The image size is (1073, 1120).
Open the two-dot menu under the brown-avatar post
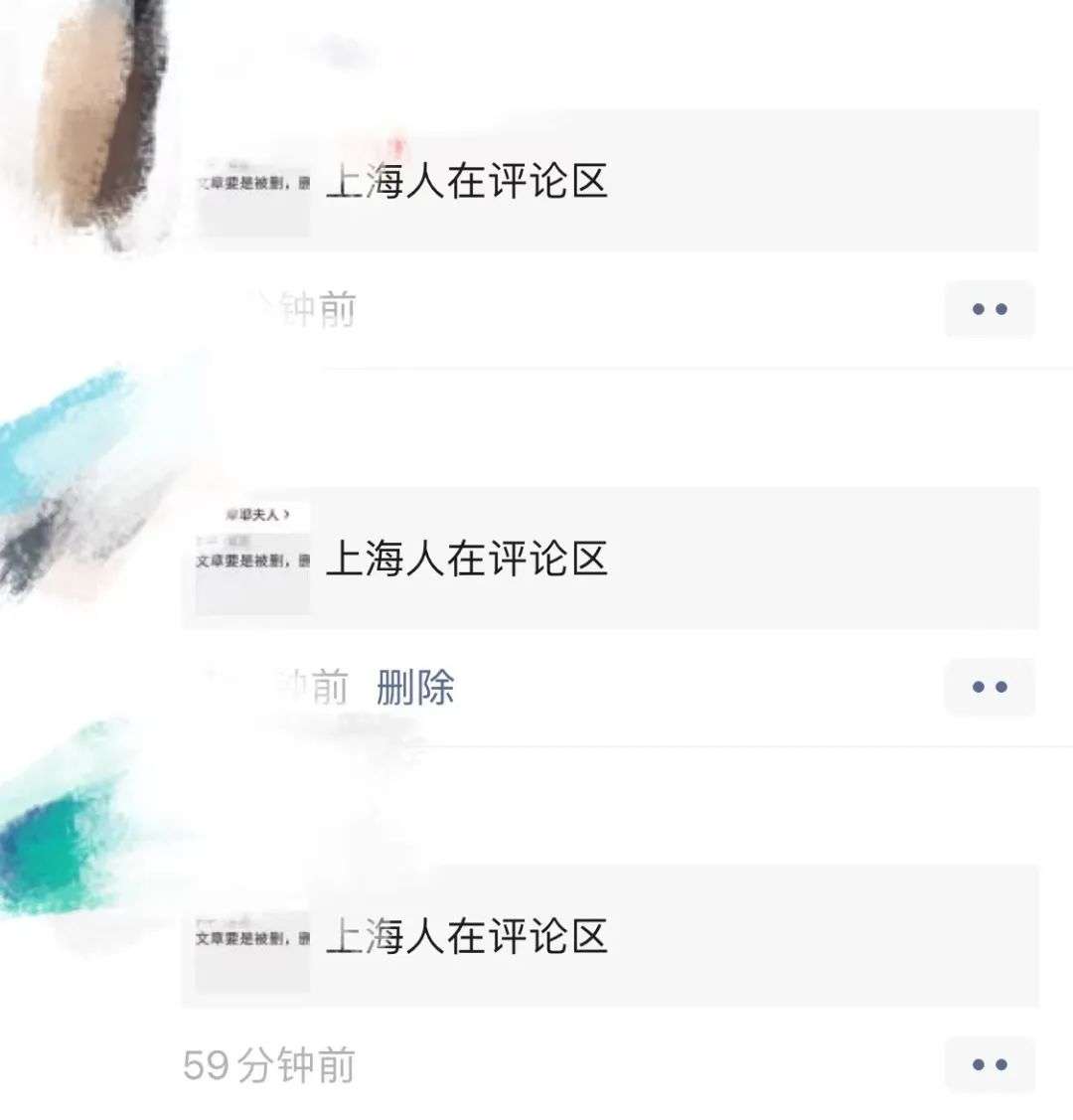point(990,309)
